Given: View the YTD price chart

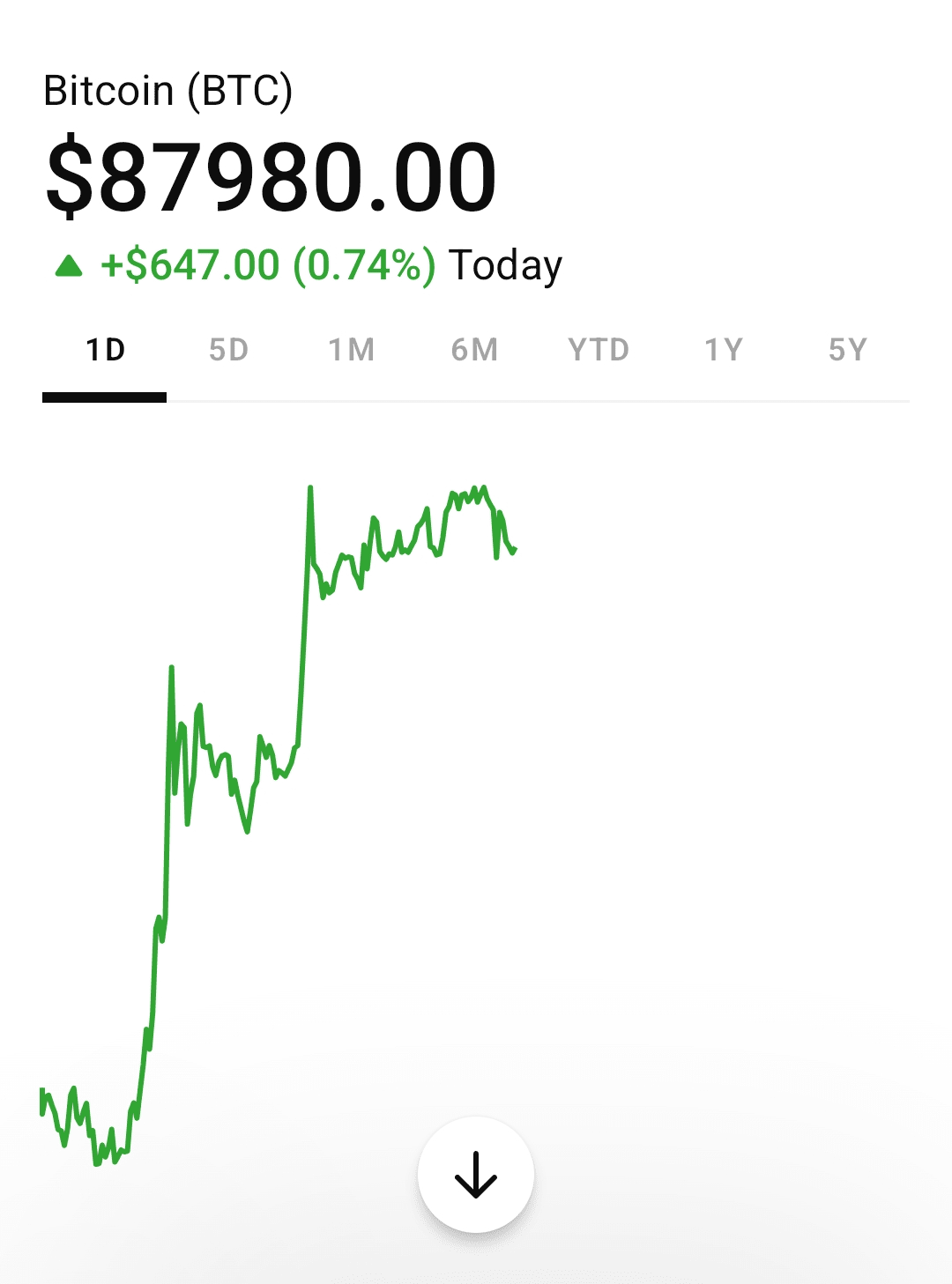Looking at the screenshot, I should (599, 351).
